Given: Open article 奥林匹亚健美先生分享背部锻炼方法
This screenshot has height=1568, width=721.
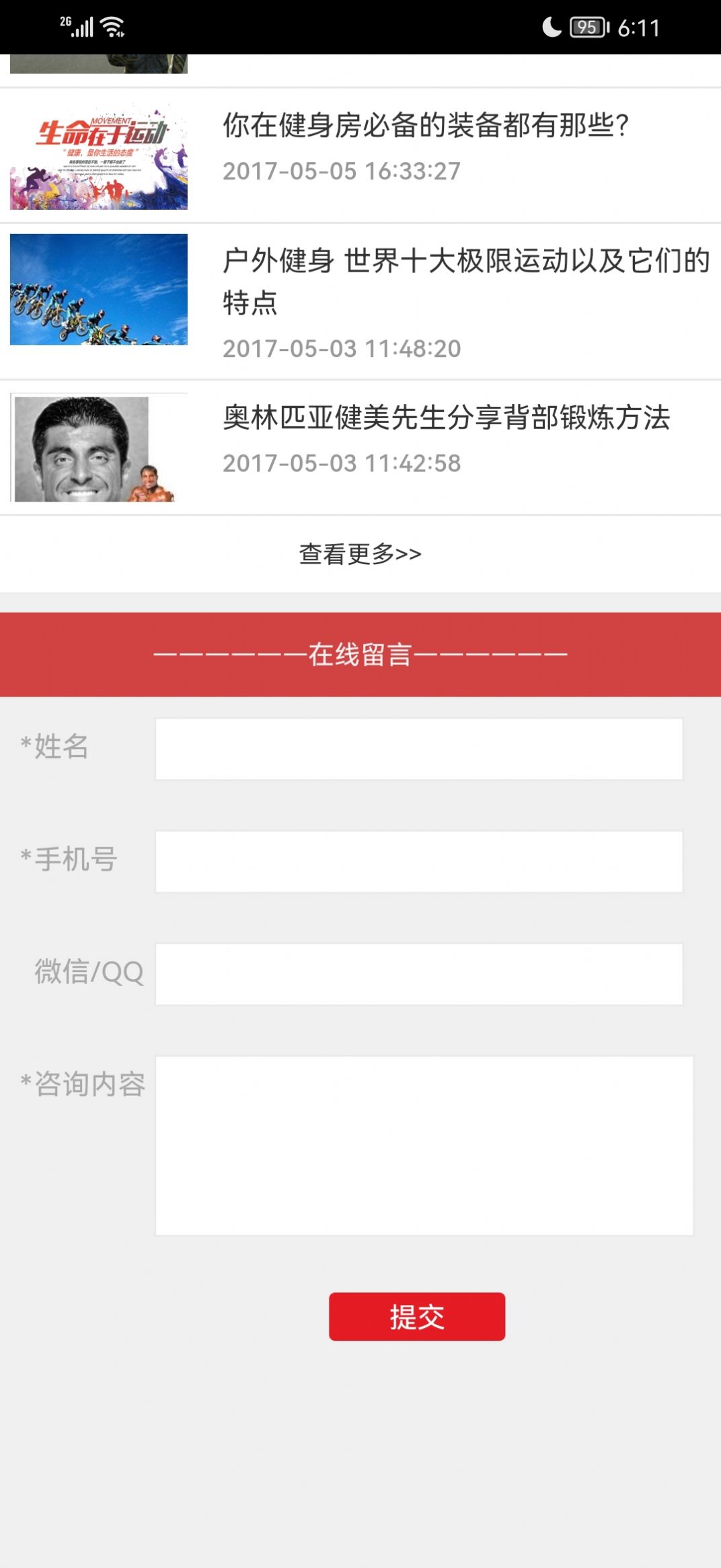Looking at the screenshot, I should click(446, 418).
